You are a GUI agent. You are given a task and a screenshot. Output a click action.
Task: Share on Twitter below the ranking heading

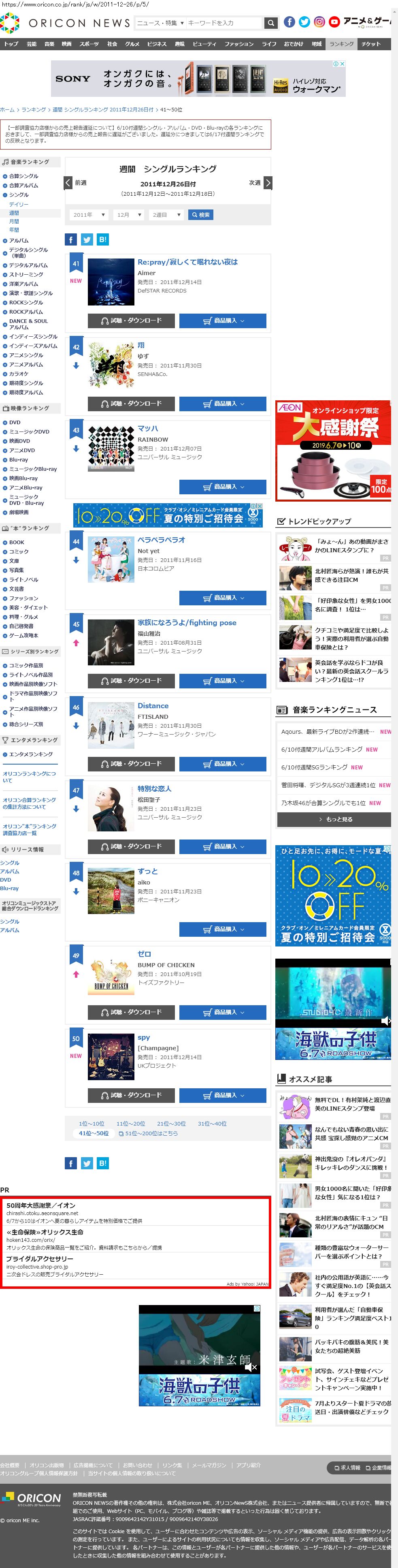tap(87, 239)
